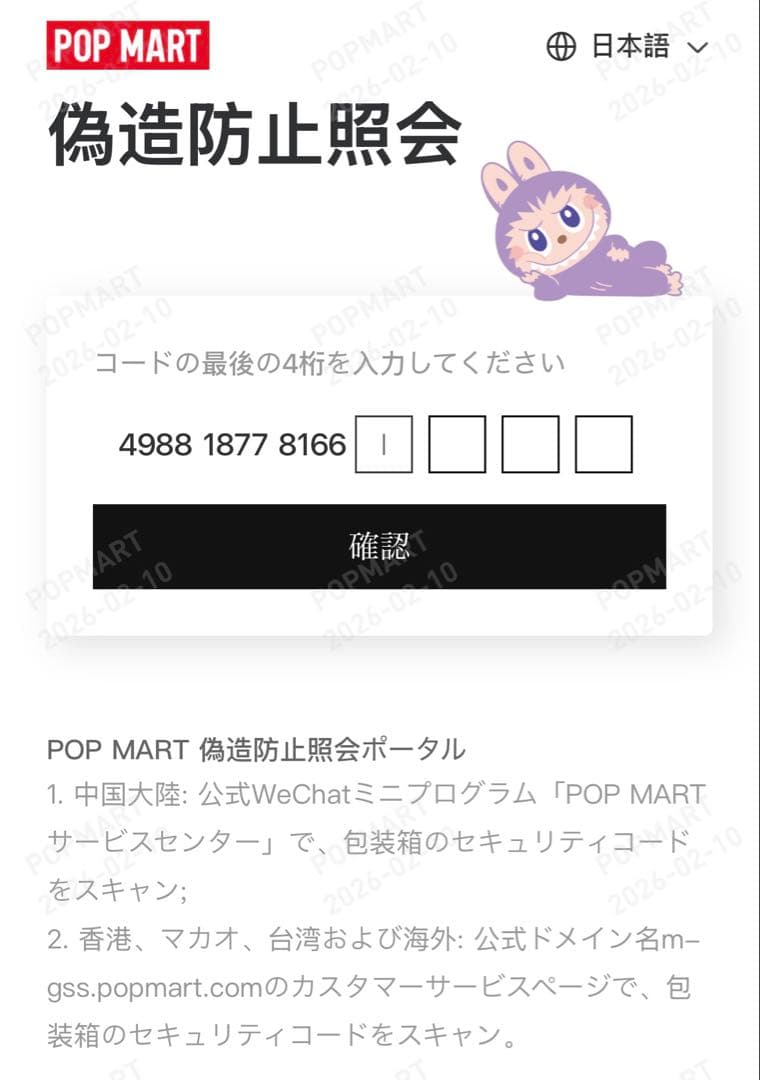Screen dimensions: 760x1080
Task: Select the fourth code digit box
Action: [603, 444]
